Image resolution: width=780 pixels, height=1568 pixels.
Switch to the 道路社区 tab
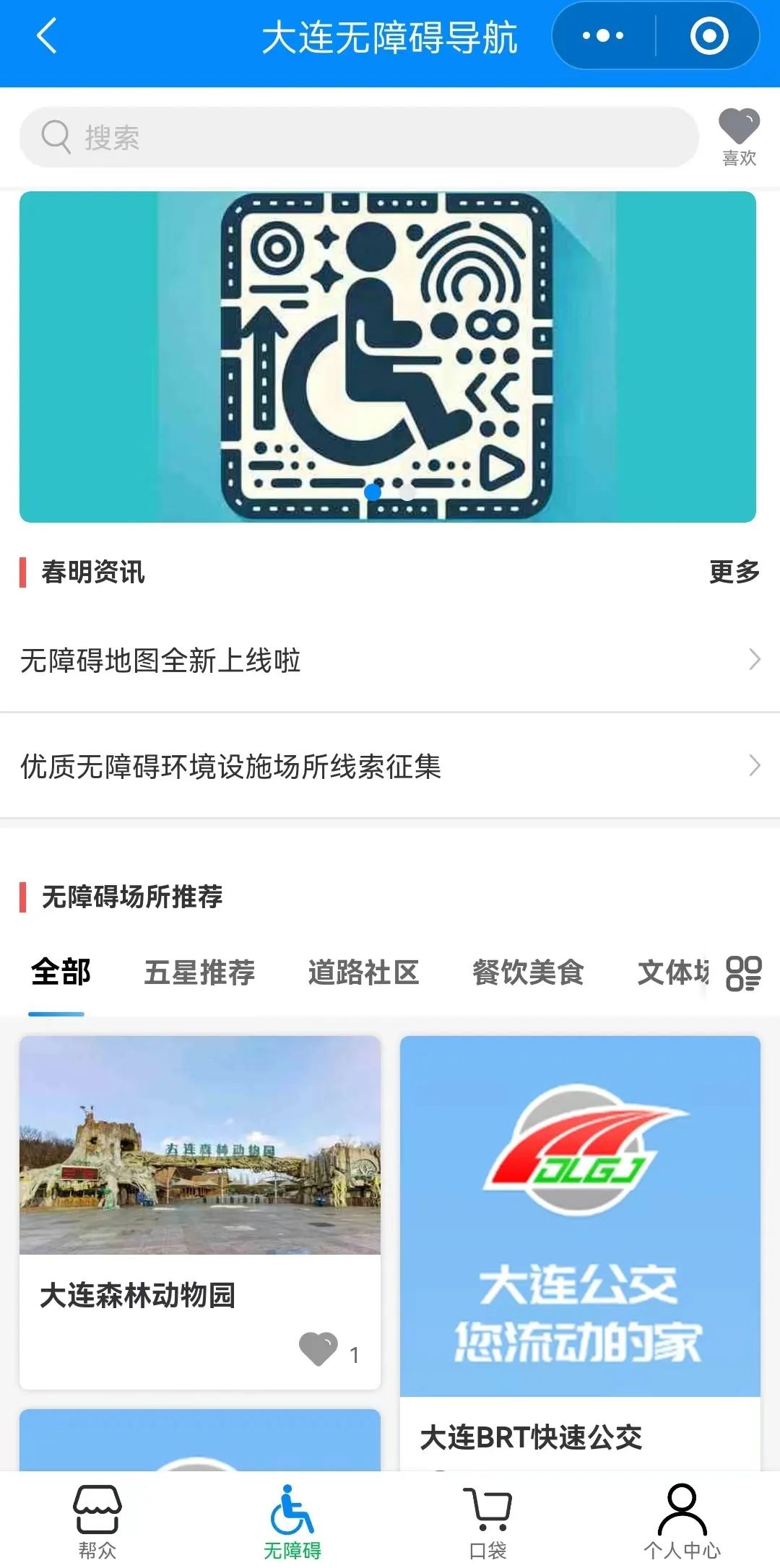tap(363, 972)
